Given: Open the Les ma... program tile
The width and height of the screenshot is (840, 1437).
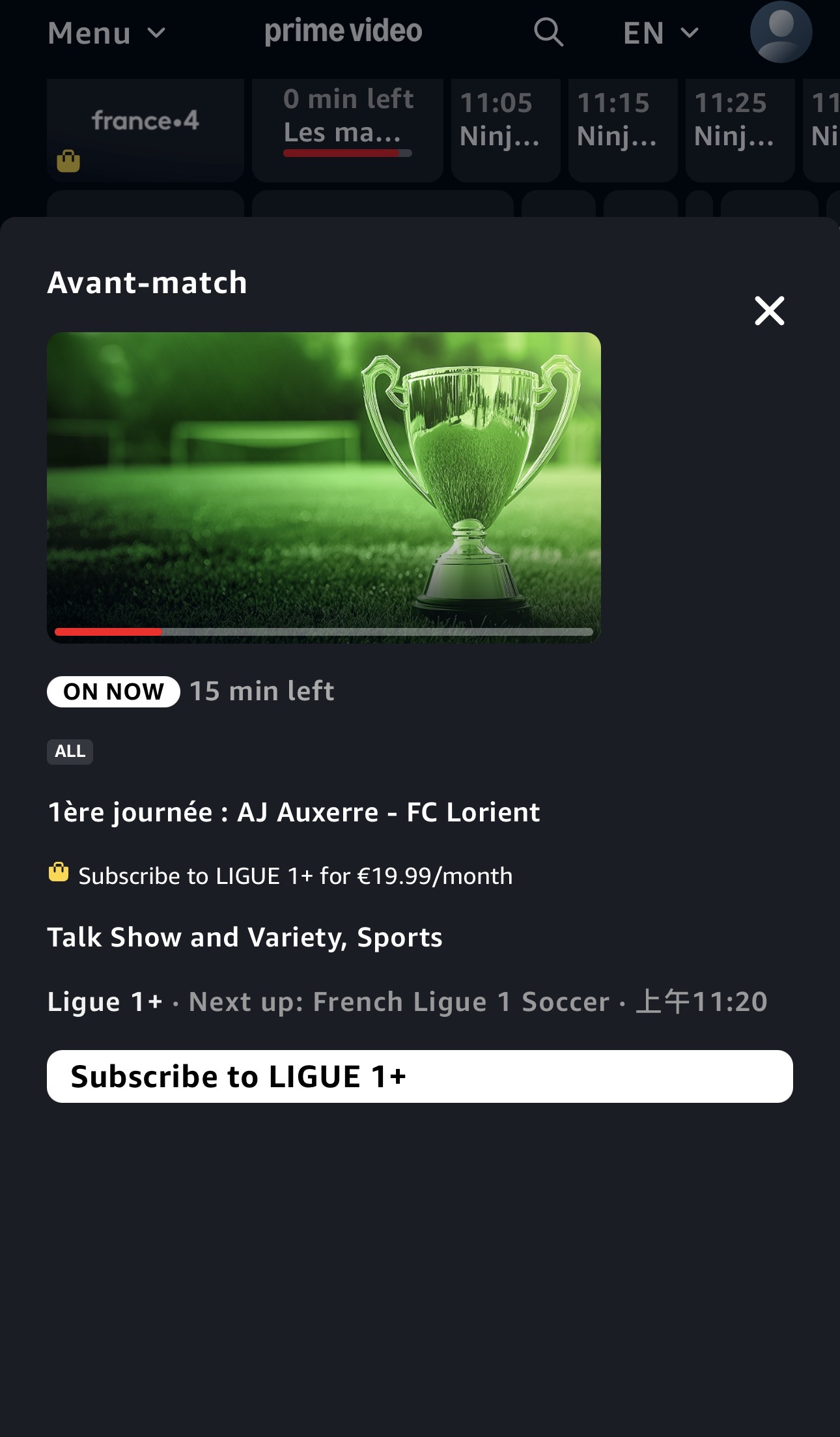Looking at the screenshot, I should click(x=347, y=129).
